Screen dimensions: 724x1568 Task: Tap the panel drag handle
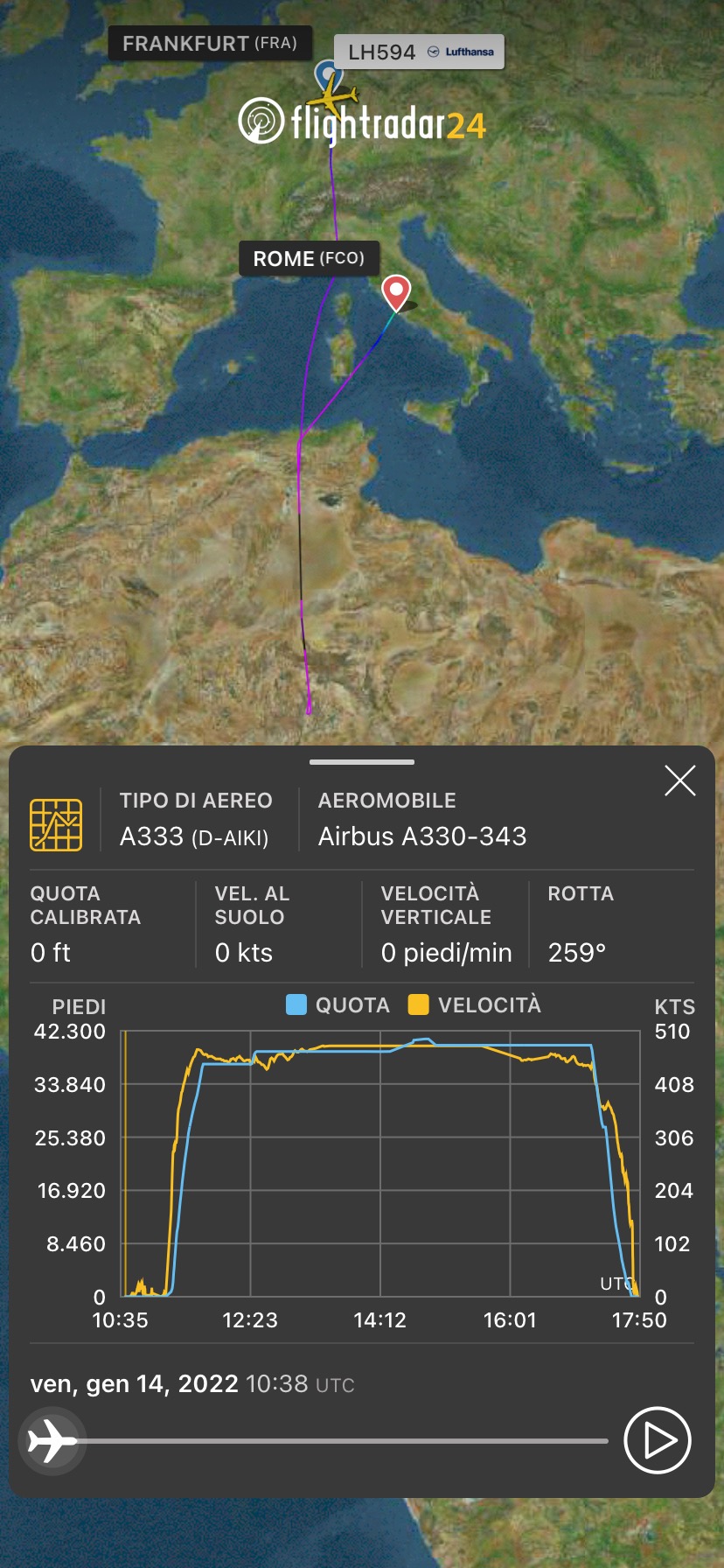tap(361, 762)
